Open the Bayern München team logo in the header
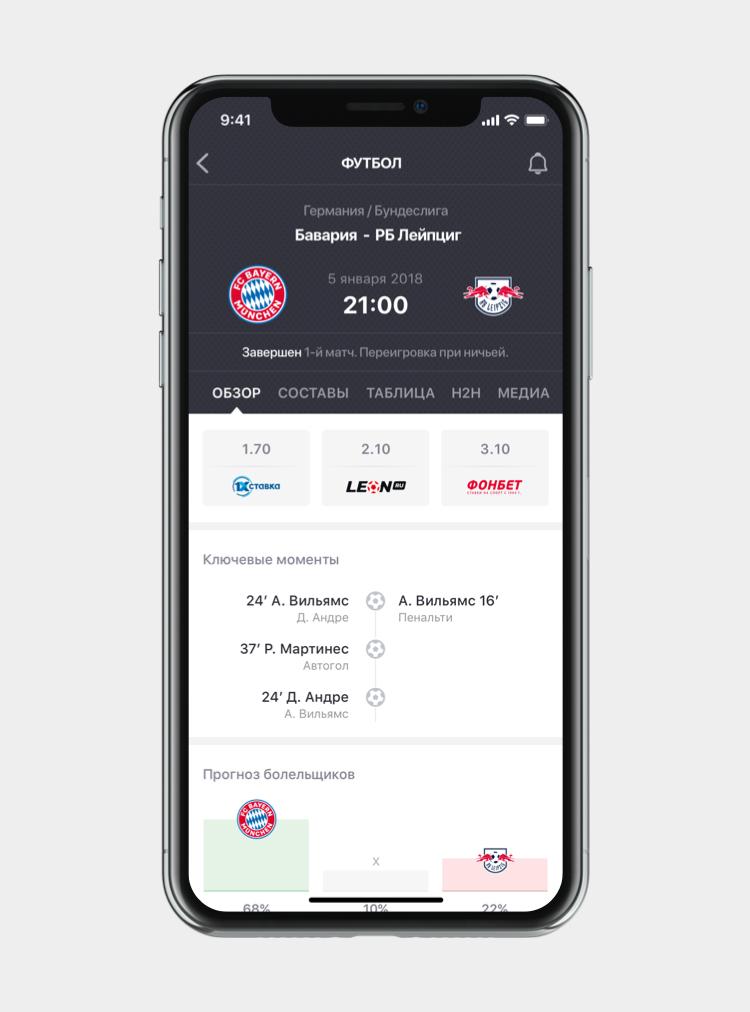750x1012 pixels. pos(258,295)
